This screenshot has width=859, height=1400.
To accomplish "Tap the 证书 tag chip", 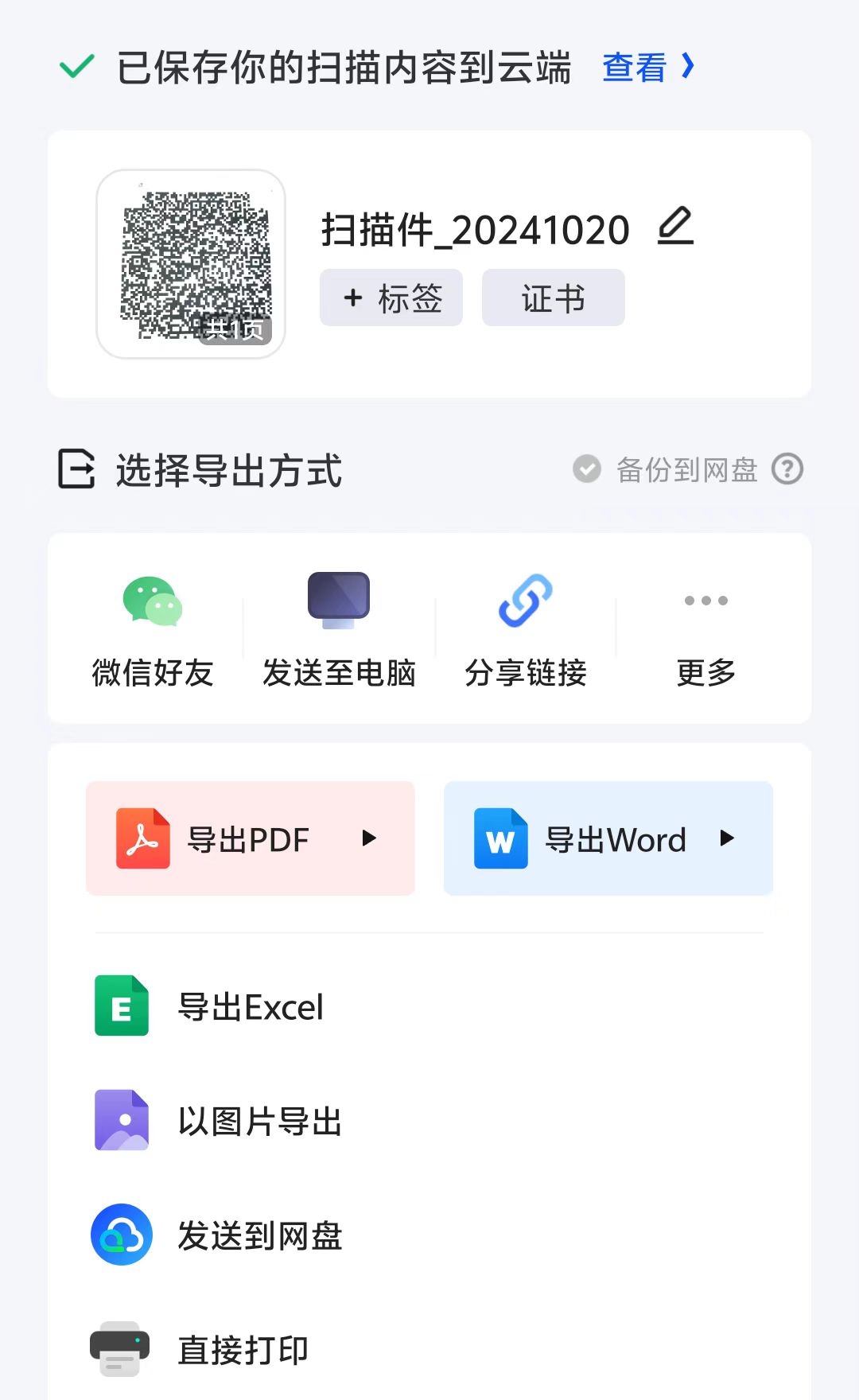I will [554, 297].
